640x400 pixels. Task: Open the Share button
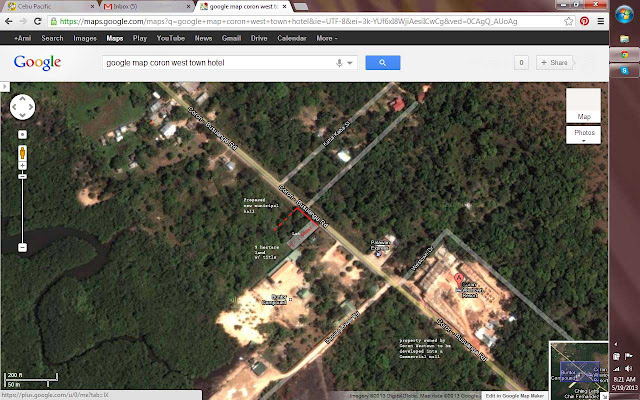point(556,63)
